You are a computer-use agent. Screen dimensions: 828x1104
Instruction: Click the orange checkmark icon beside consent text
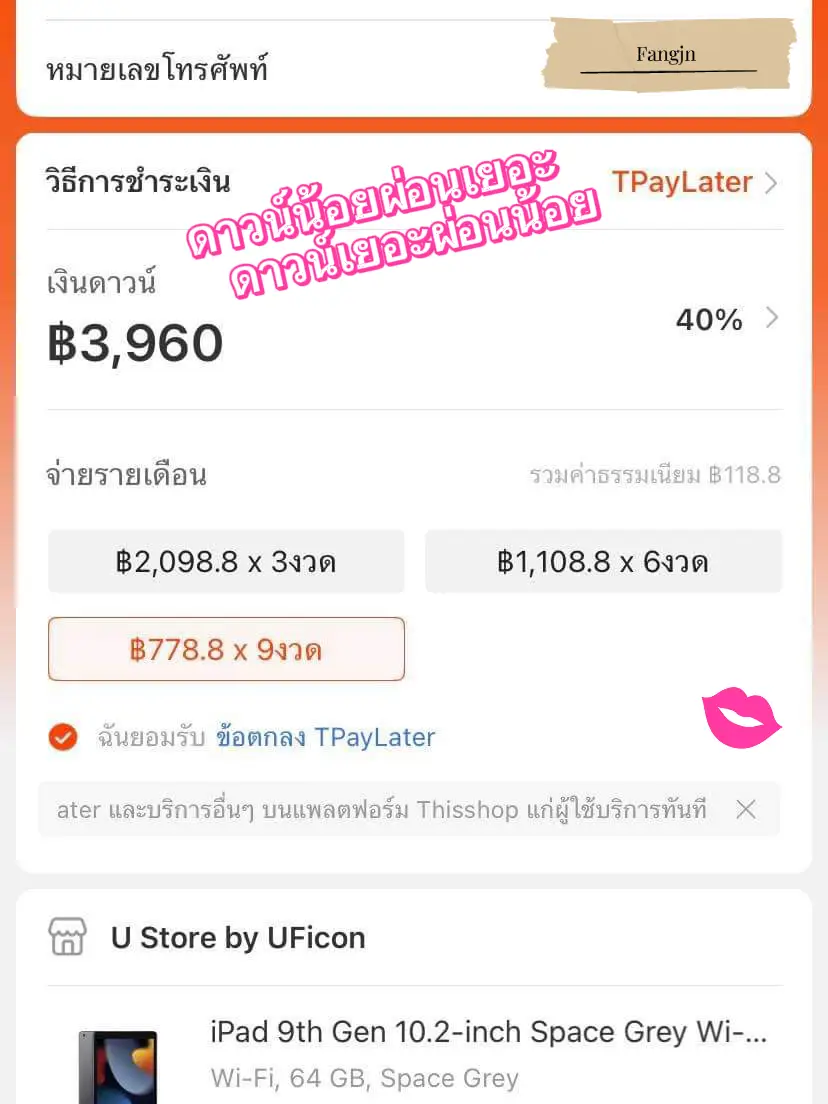63,737
